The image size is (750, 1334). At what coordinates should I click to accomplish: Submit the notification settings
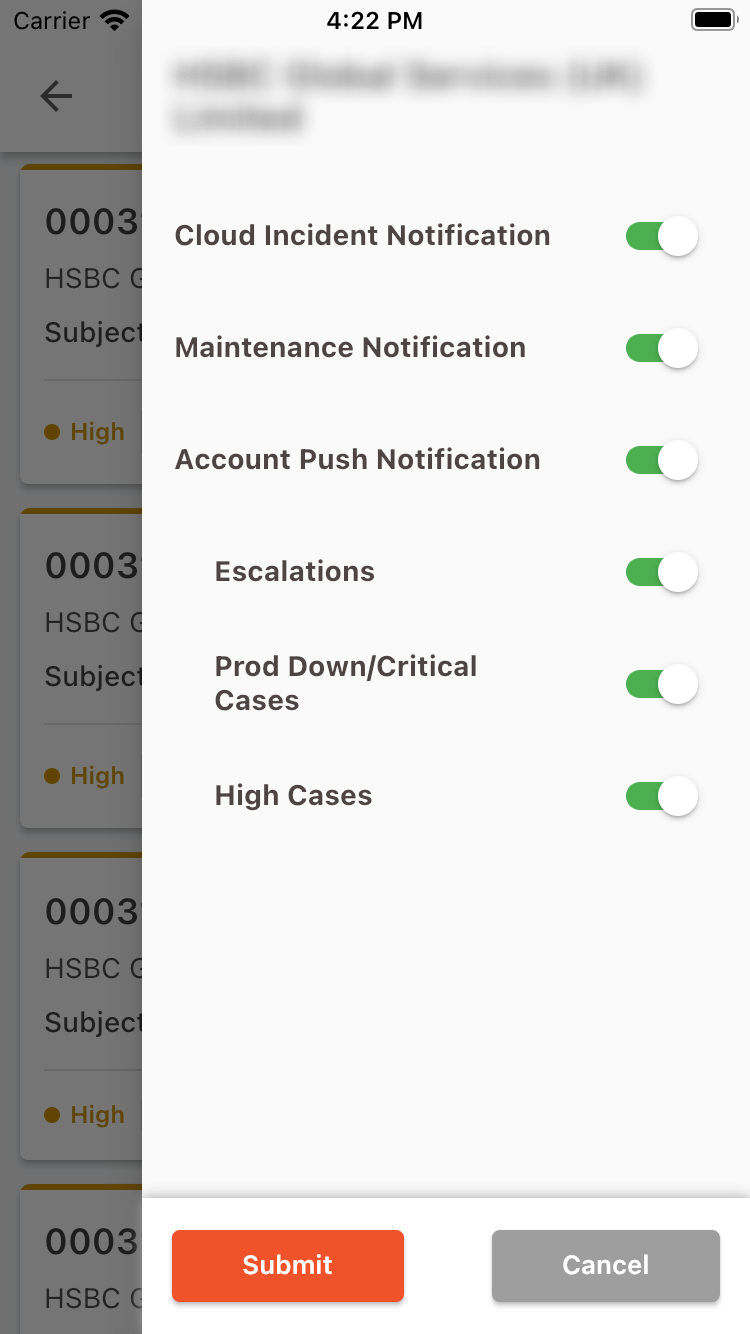click(x=288, y=1266)
